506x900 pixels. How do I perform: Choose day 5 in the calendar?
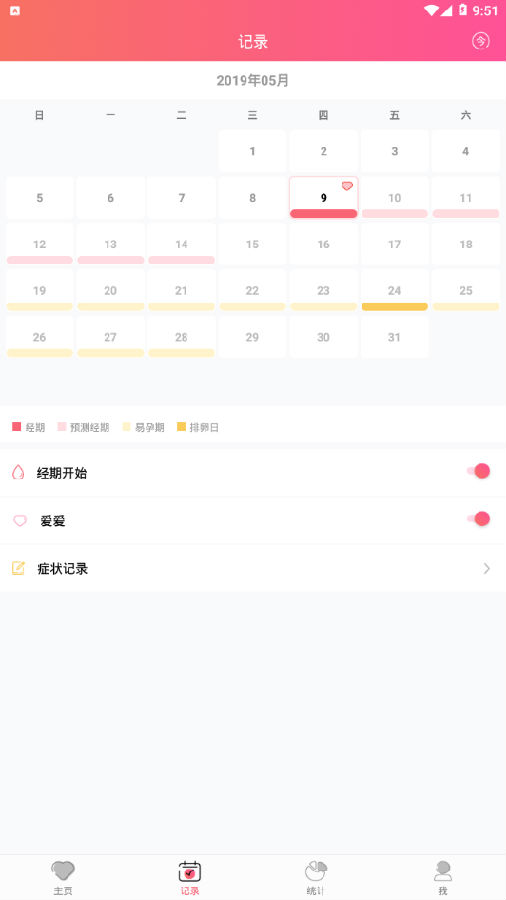point(40,197)
